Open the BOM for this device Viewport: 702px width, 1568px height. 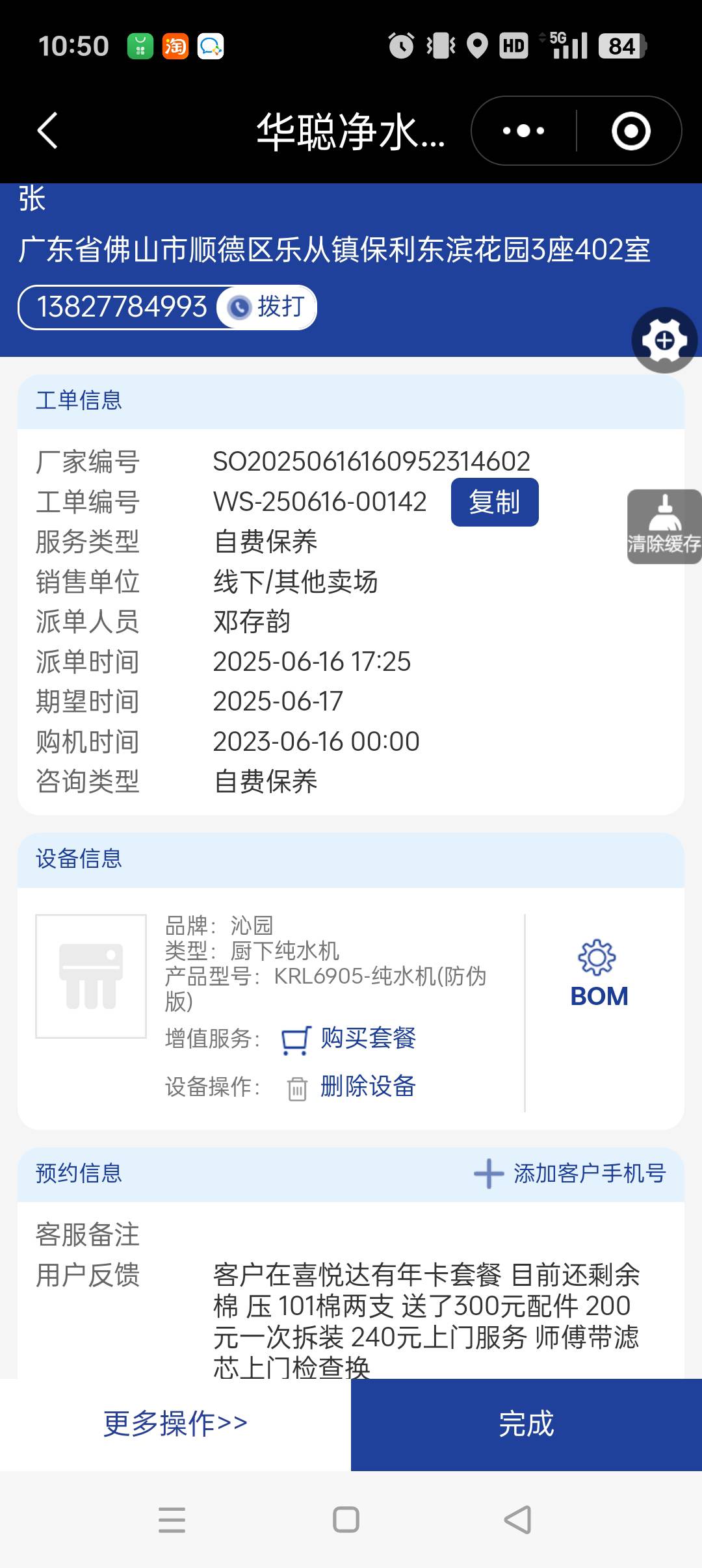click(599, 973)
